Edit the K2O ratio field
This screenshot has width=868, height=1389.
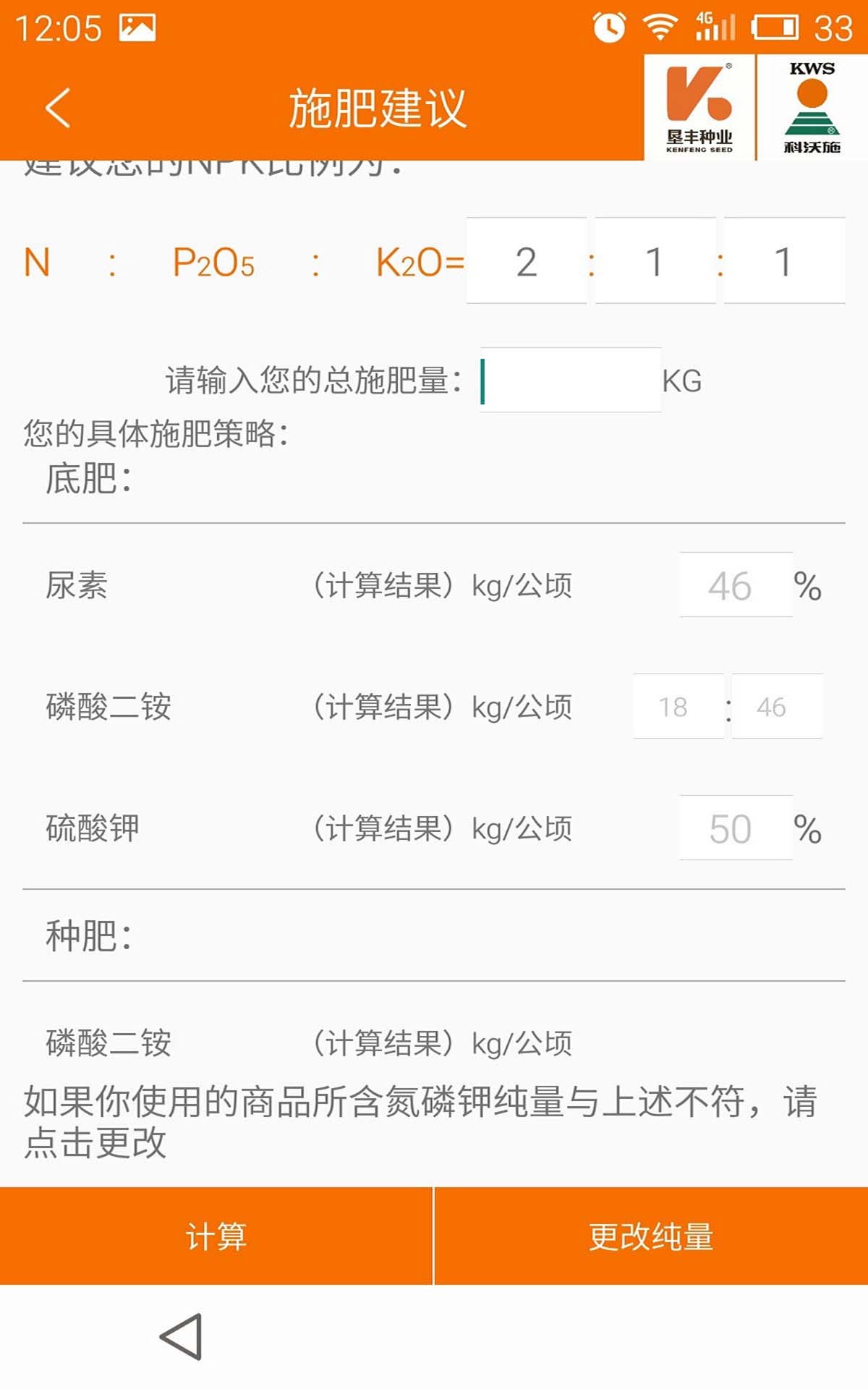coord(784,261)
